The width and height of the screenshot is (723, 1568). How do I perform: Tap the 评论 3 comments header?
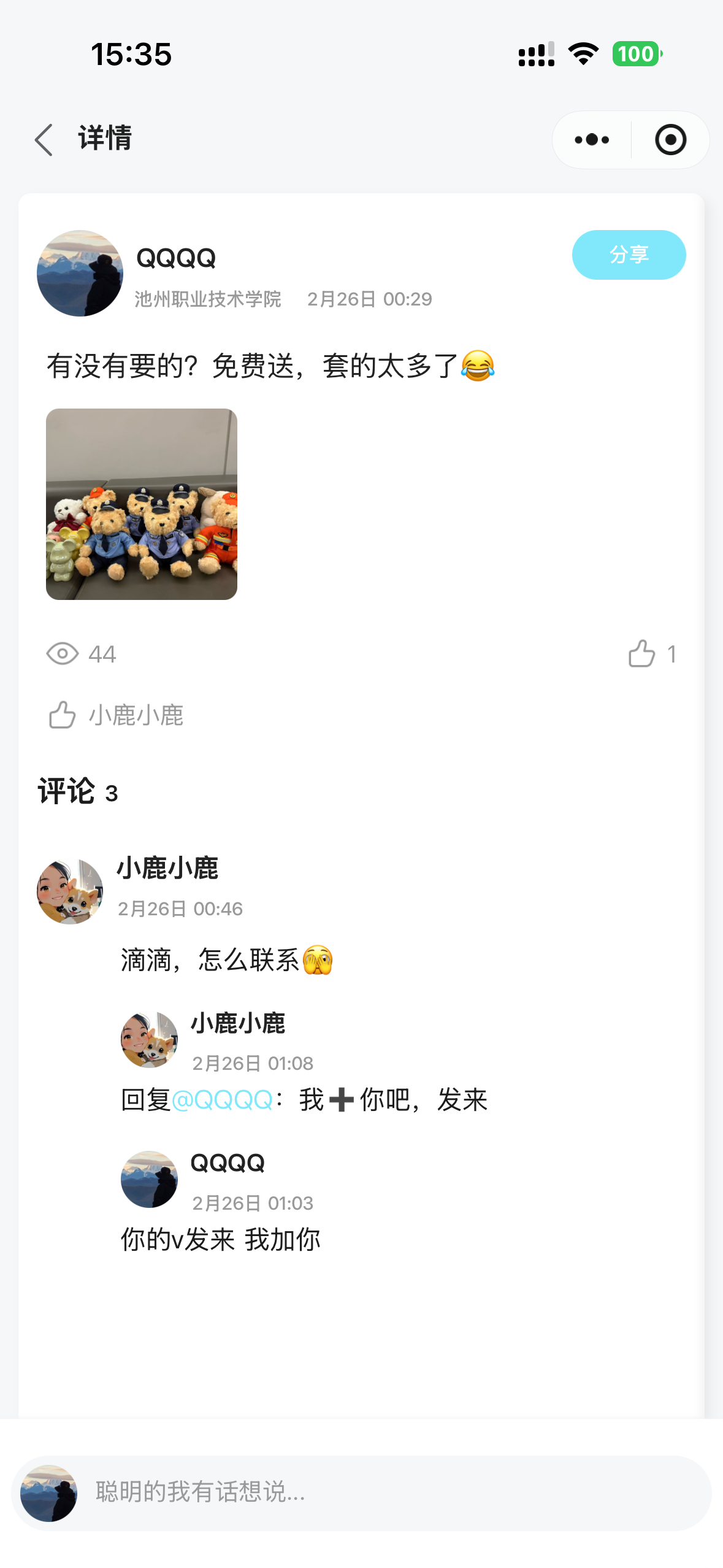(x=77, y=793)
